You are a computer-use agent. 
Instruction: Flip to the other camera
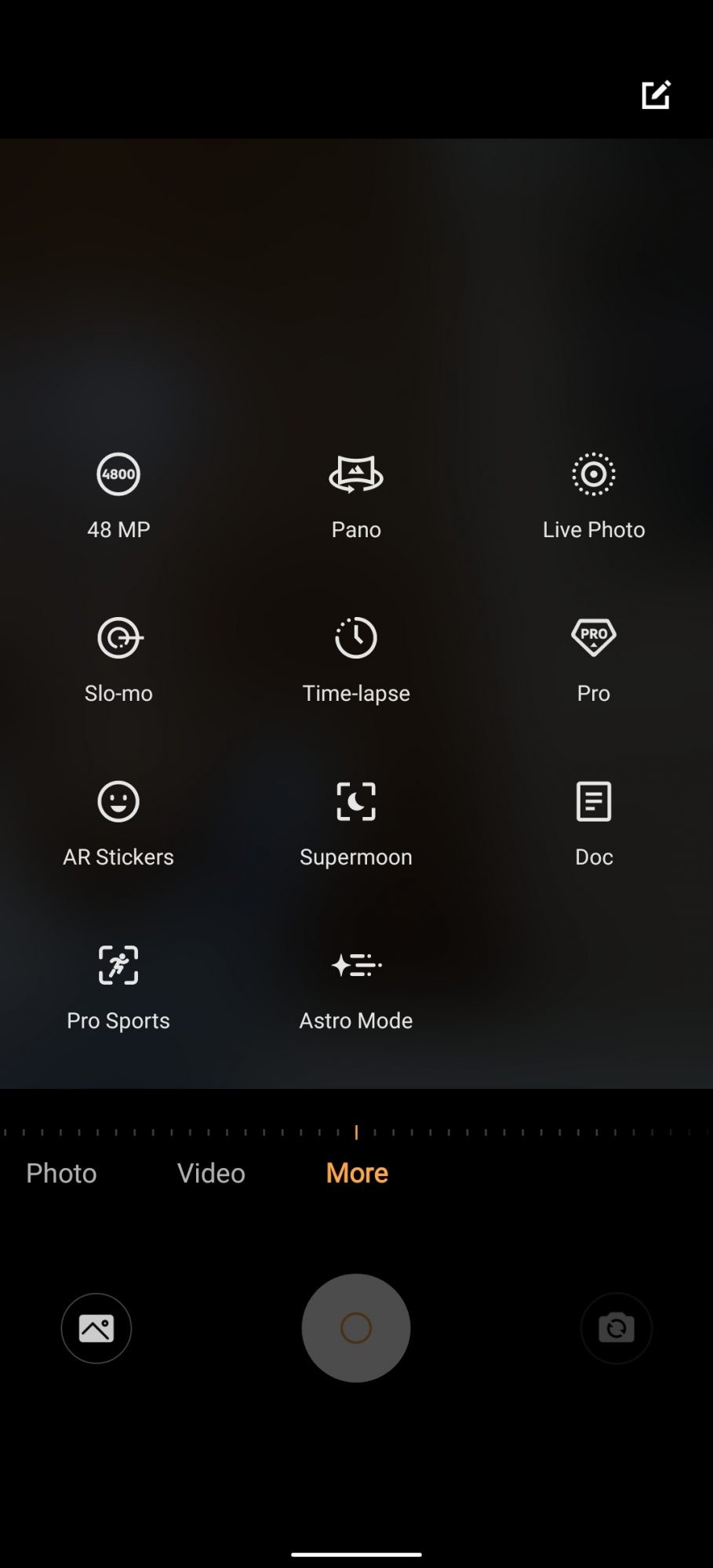(x=617, y=1328)
